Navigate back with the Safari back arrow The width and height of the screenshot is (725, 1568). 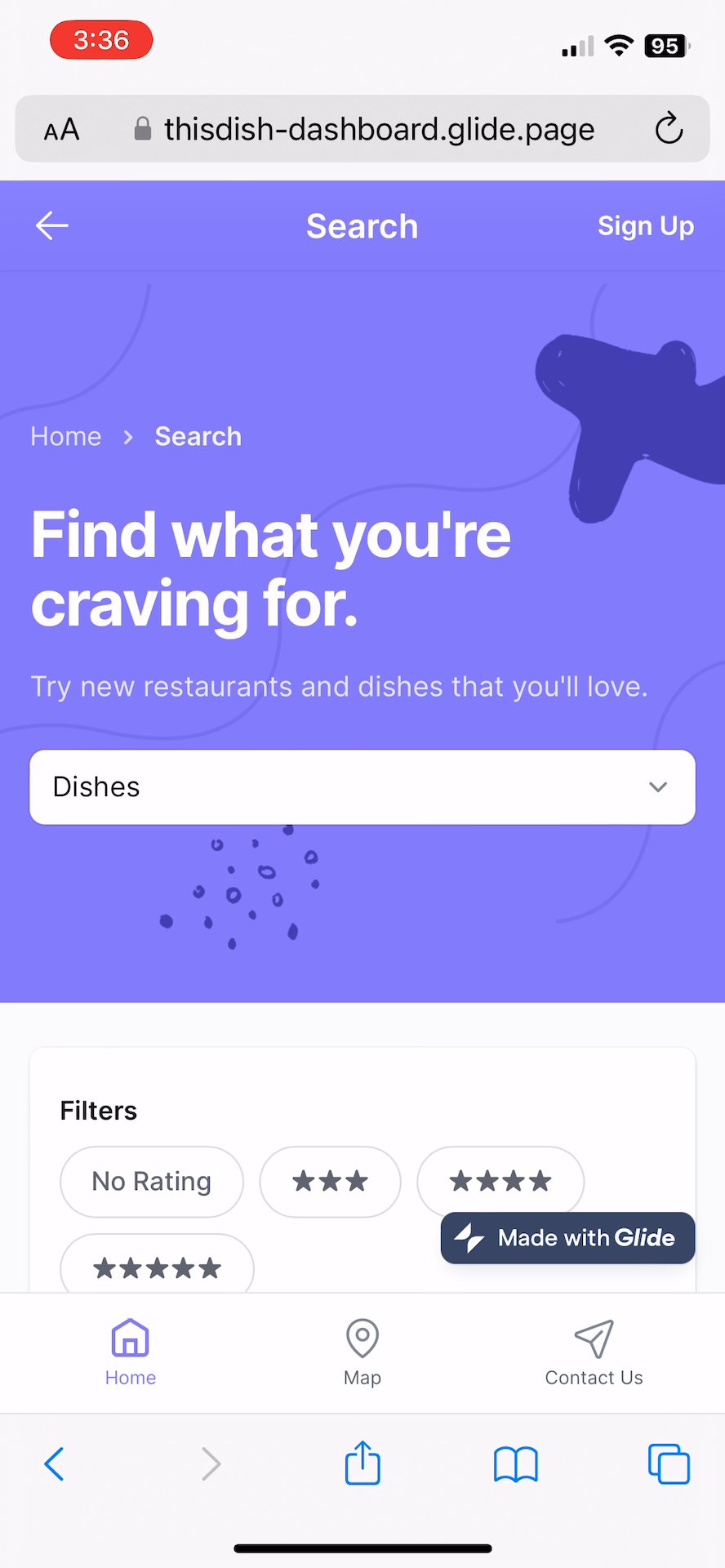coord(55,1463)
